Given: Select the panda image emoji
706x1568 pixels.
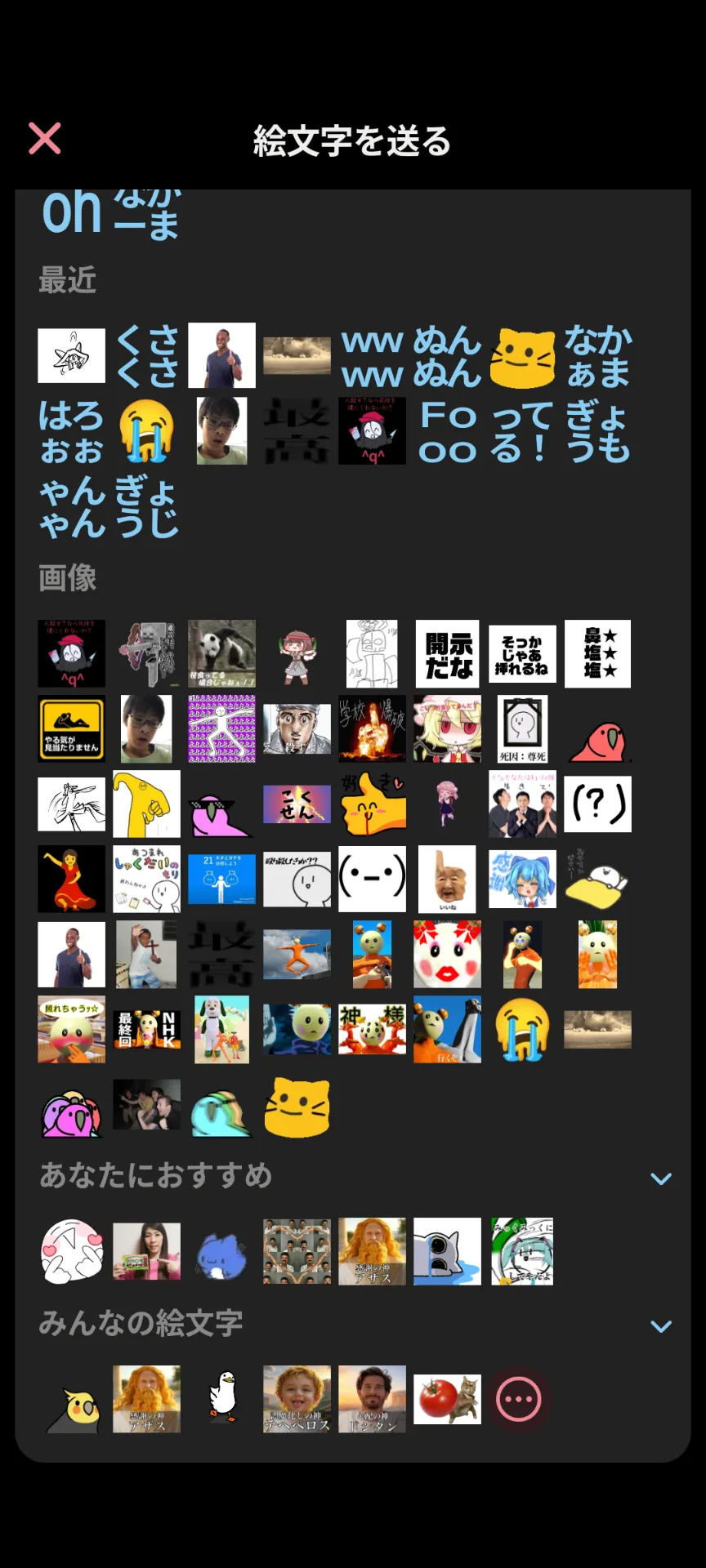Looking at the screenshot, I should 221,654.
